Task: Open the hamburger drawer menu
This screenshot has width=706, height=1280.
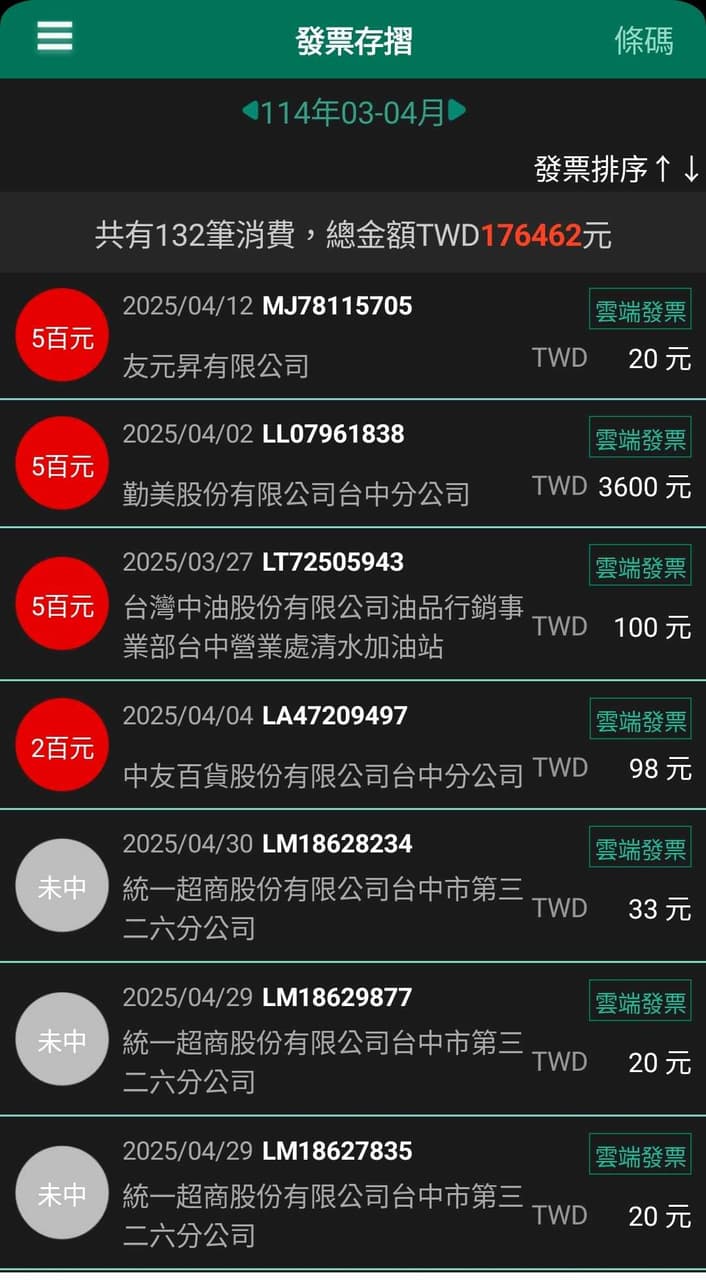Action: [55, 36]
